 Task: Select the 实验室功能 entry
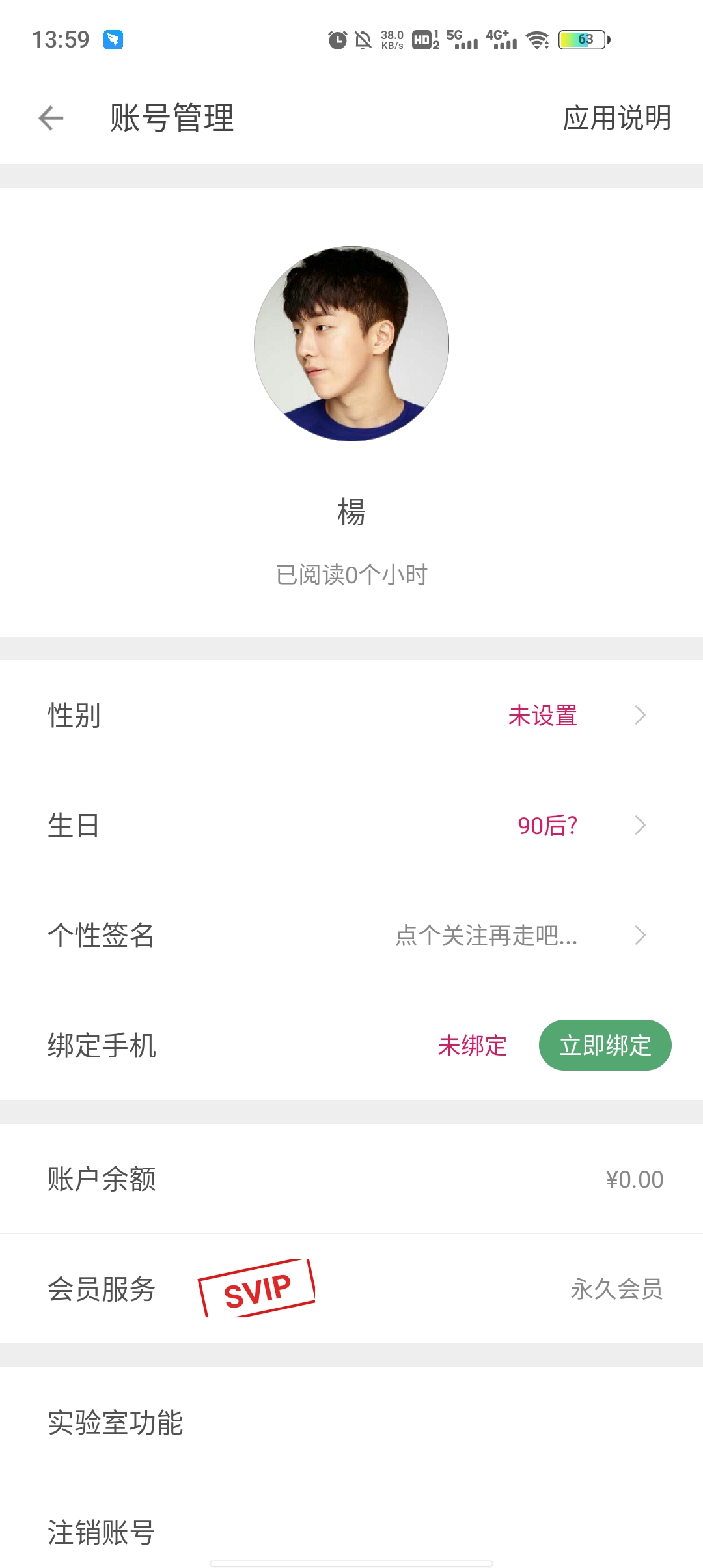(x=116, y=1423)
